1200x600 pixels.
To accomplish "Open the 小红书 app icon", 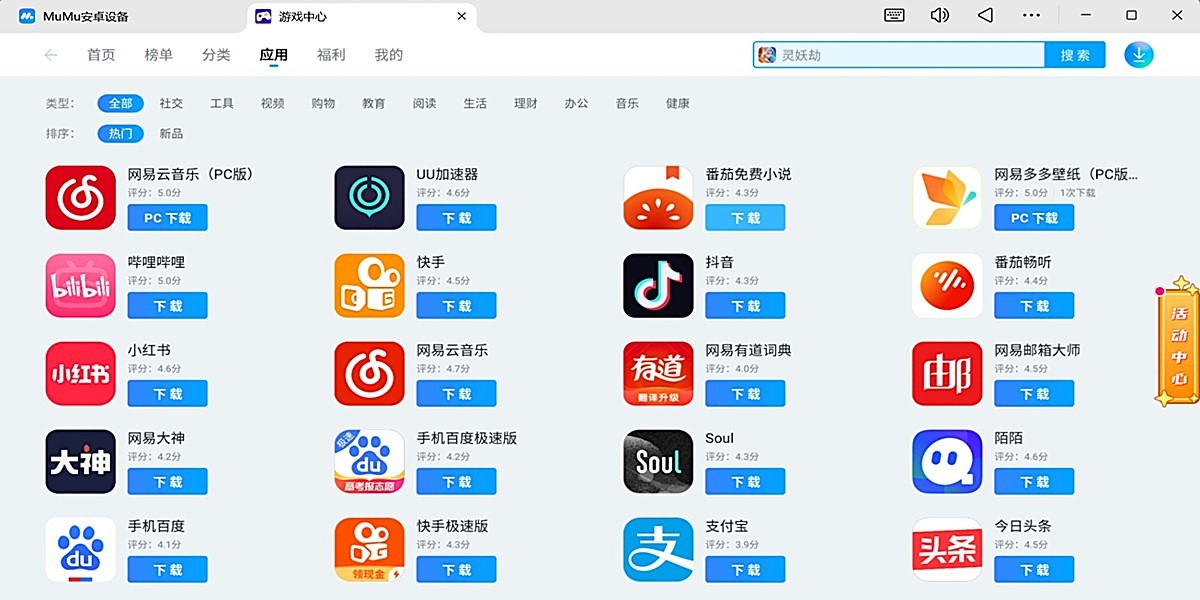I will click(80, 374).
